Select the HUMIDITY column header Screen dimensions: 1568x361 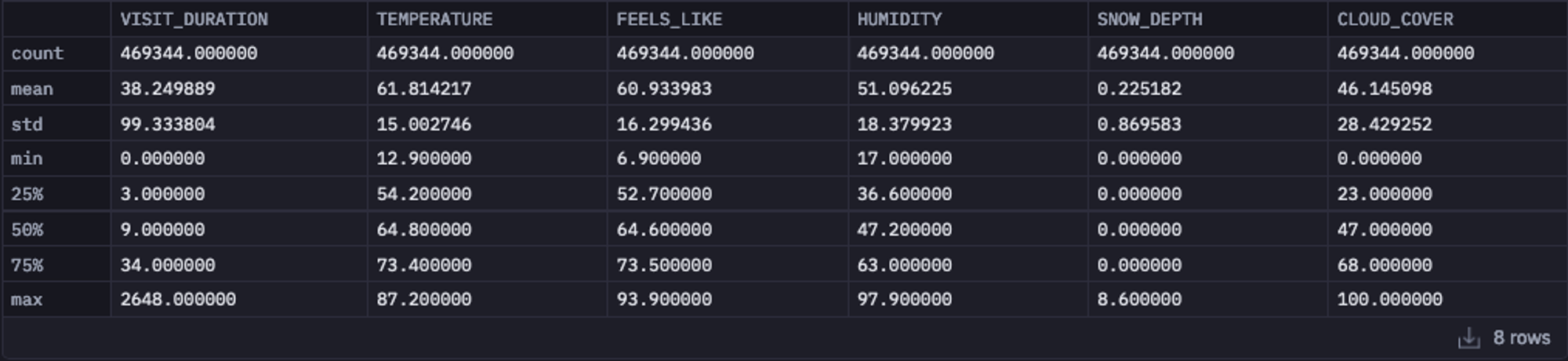(x=899, y=20)
